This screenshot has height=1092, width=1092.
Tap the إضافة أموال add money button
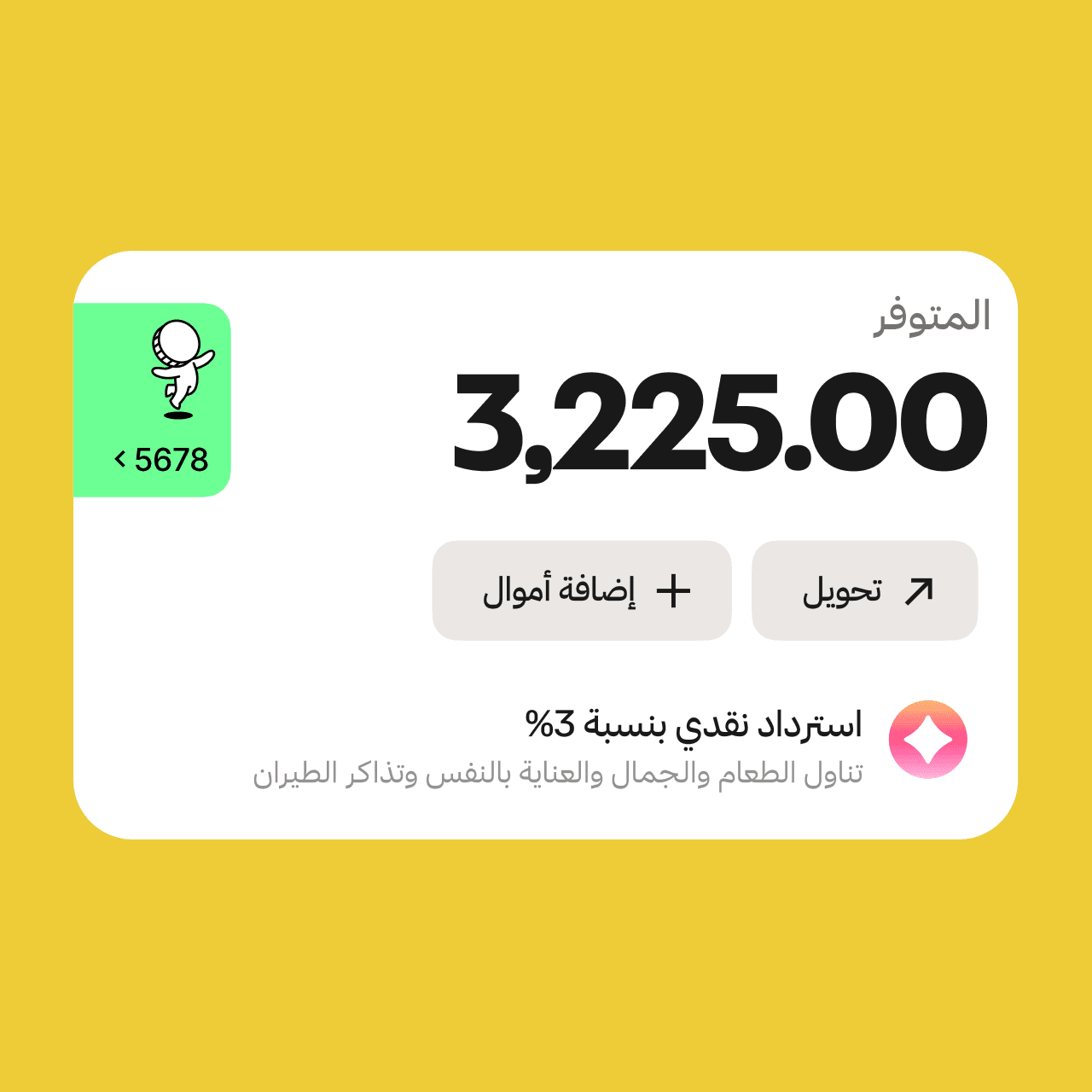(582, 590)
